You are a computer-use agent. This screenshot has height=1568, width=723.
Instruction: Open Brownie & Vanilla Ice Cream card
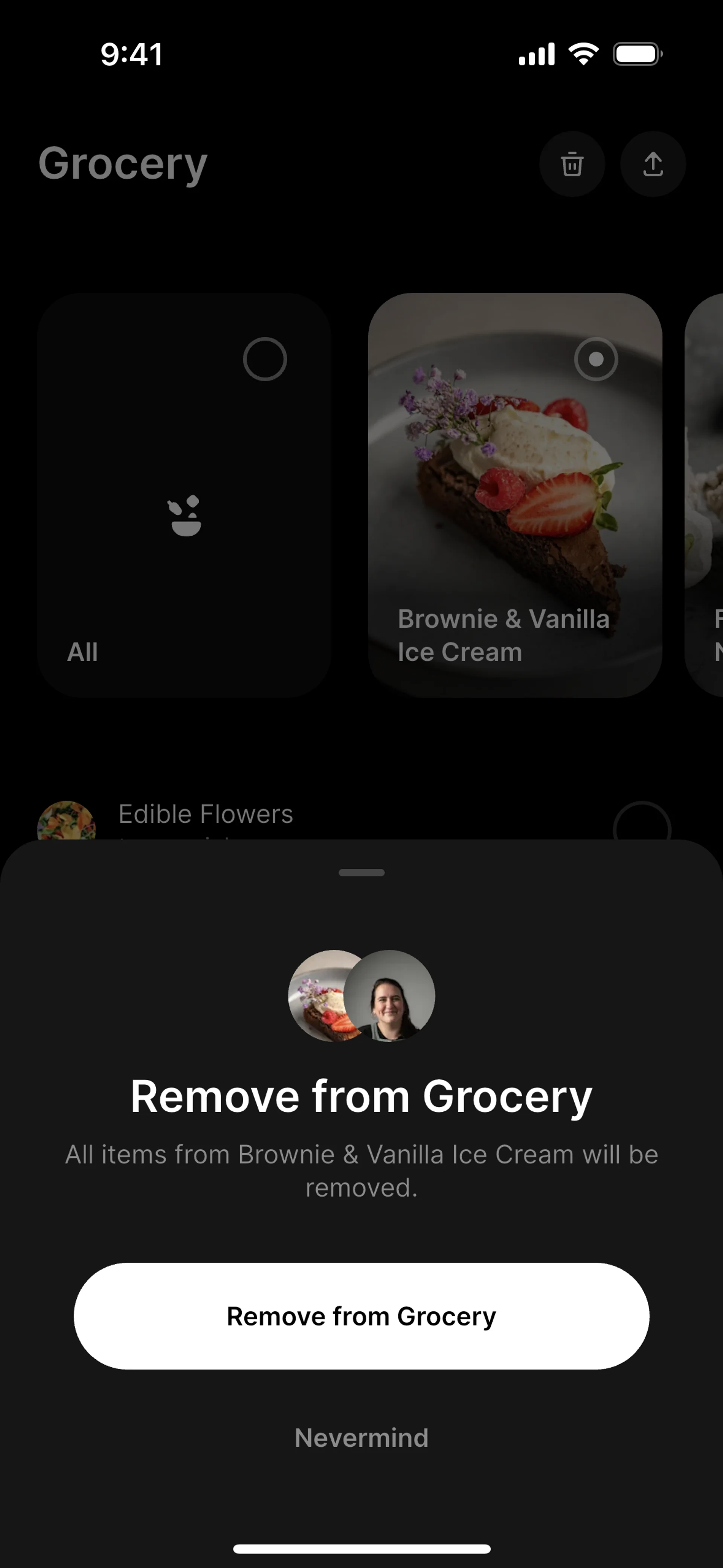515,495
